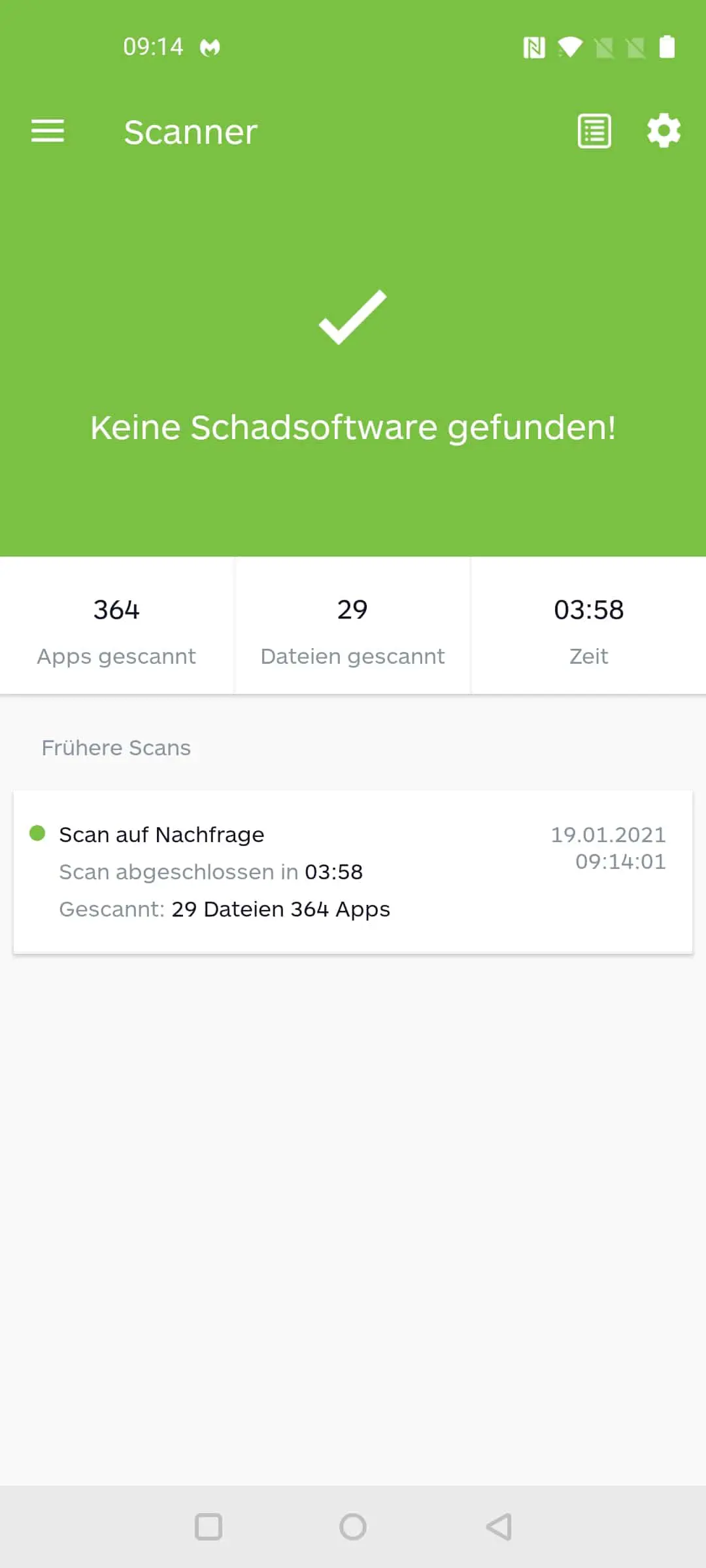Screen dimensions: 706x1568
Task: Open the 'Scan auf Nachfrage' scan entry
Action: (353, 872)
